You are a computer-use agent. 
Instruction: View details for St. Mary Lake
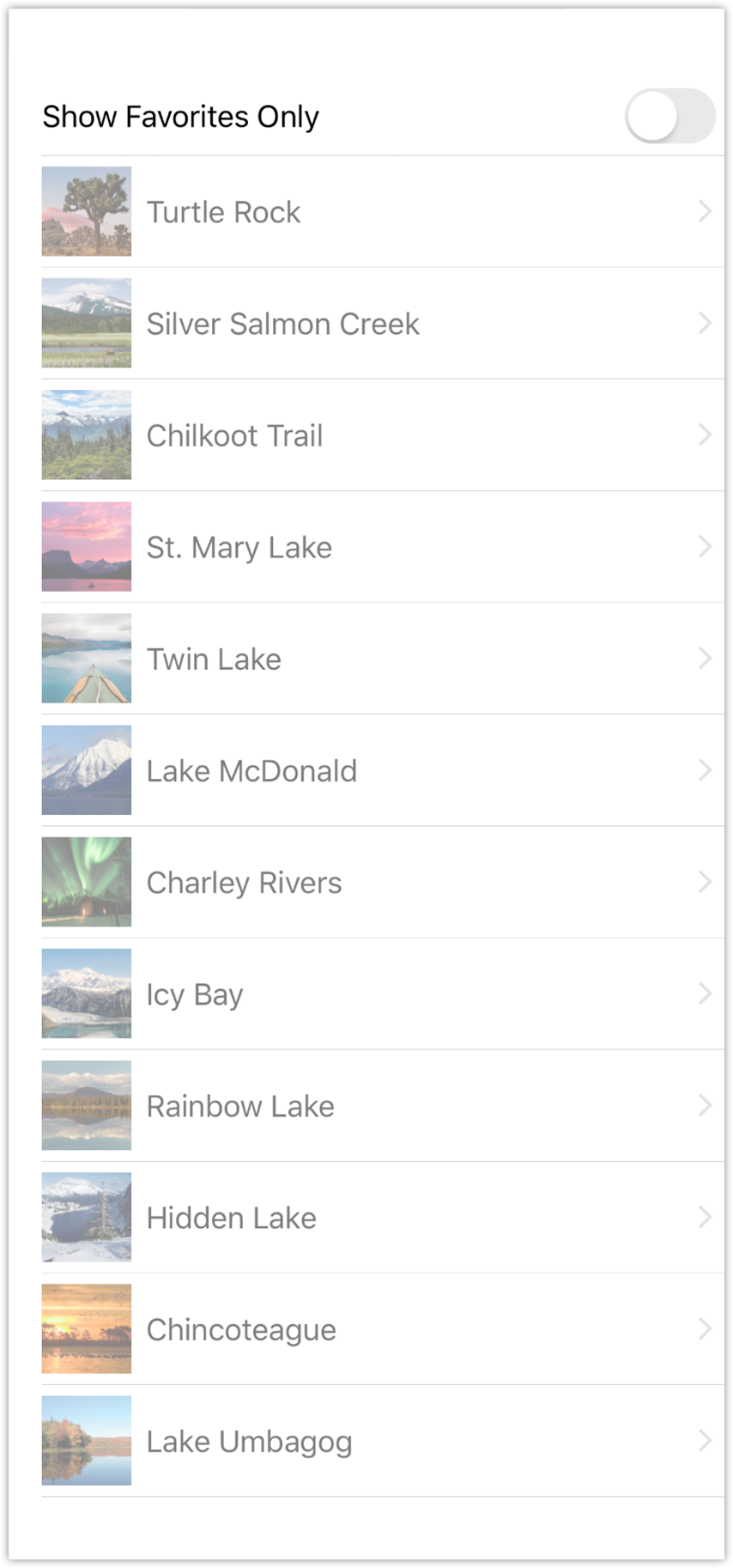(383, 546)
